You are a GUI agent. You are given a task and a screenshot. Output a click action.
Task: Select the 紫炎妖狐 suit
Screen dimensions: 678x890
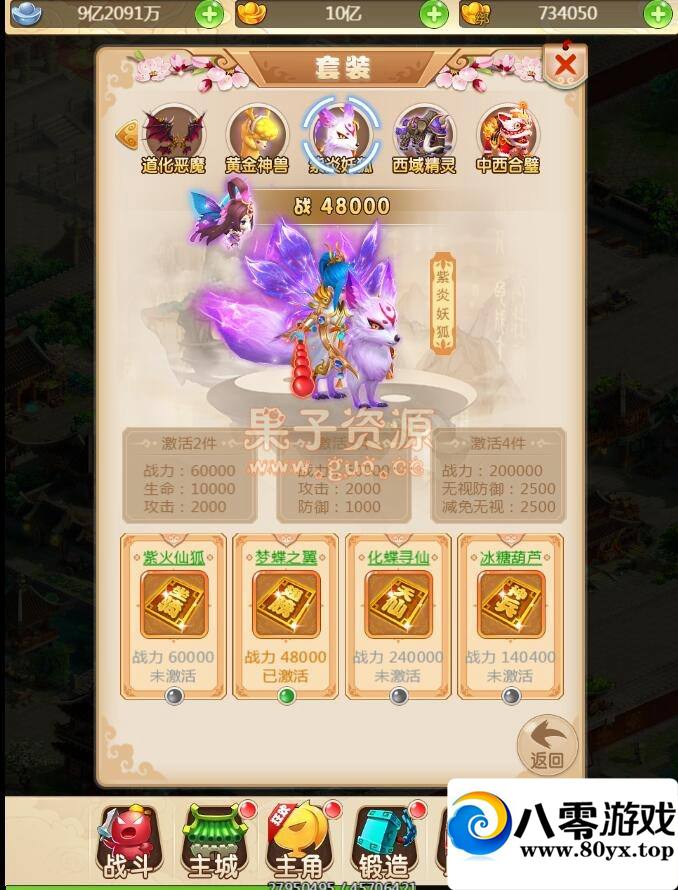(x=341, y=137)
